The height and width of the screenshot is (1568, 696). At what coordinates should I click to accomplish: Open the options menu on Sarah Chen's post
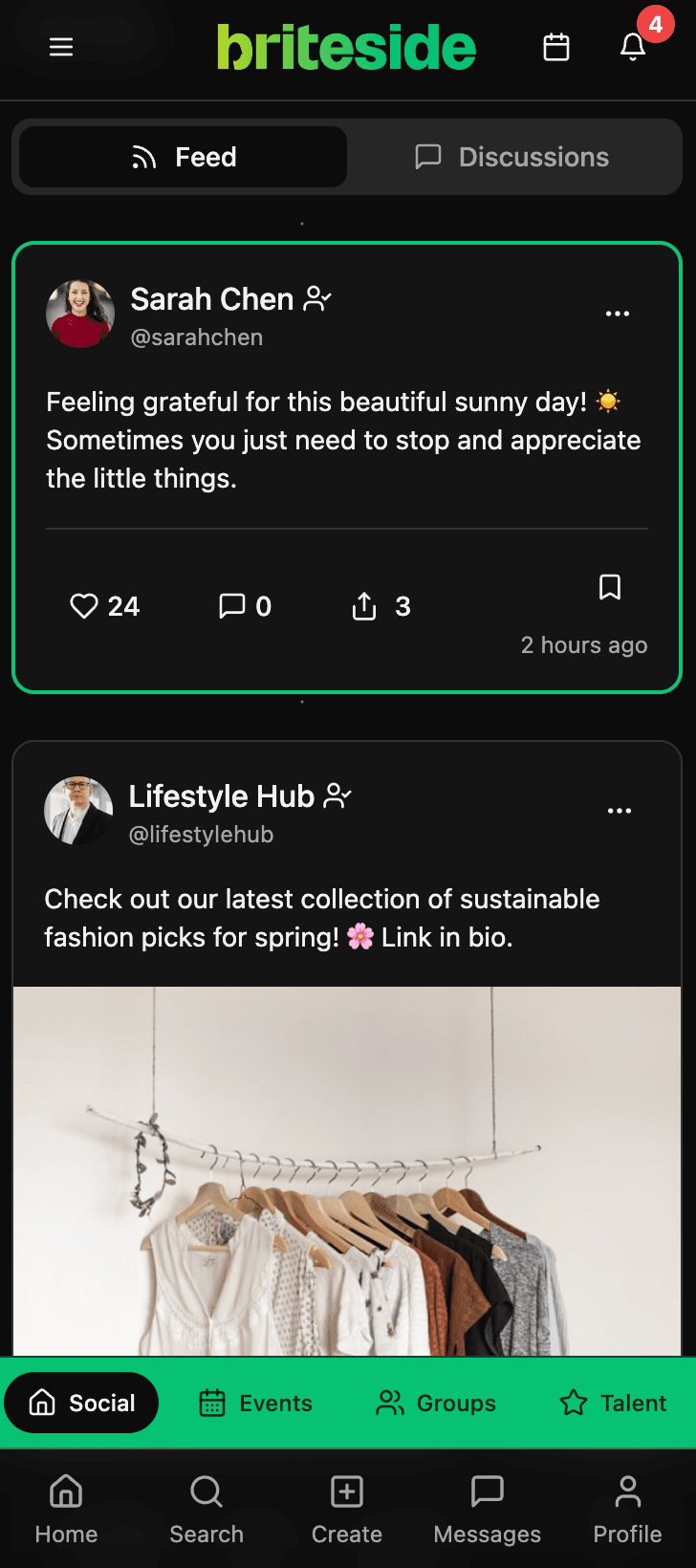coord(618,313)
